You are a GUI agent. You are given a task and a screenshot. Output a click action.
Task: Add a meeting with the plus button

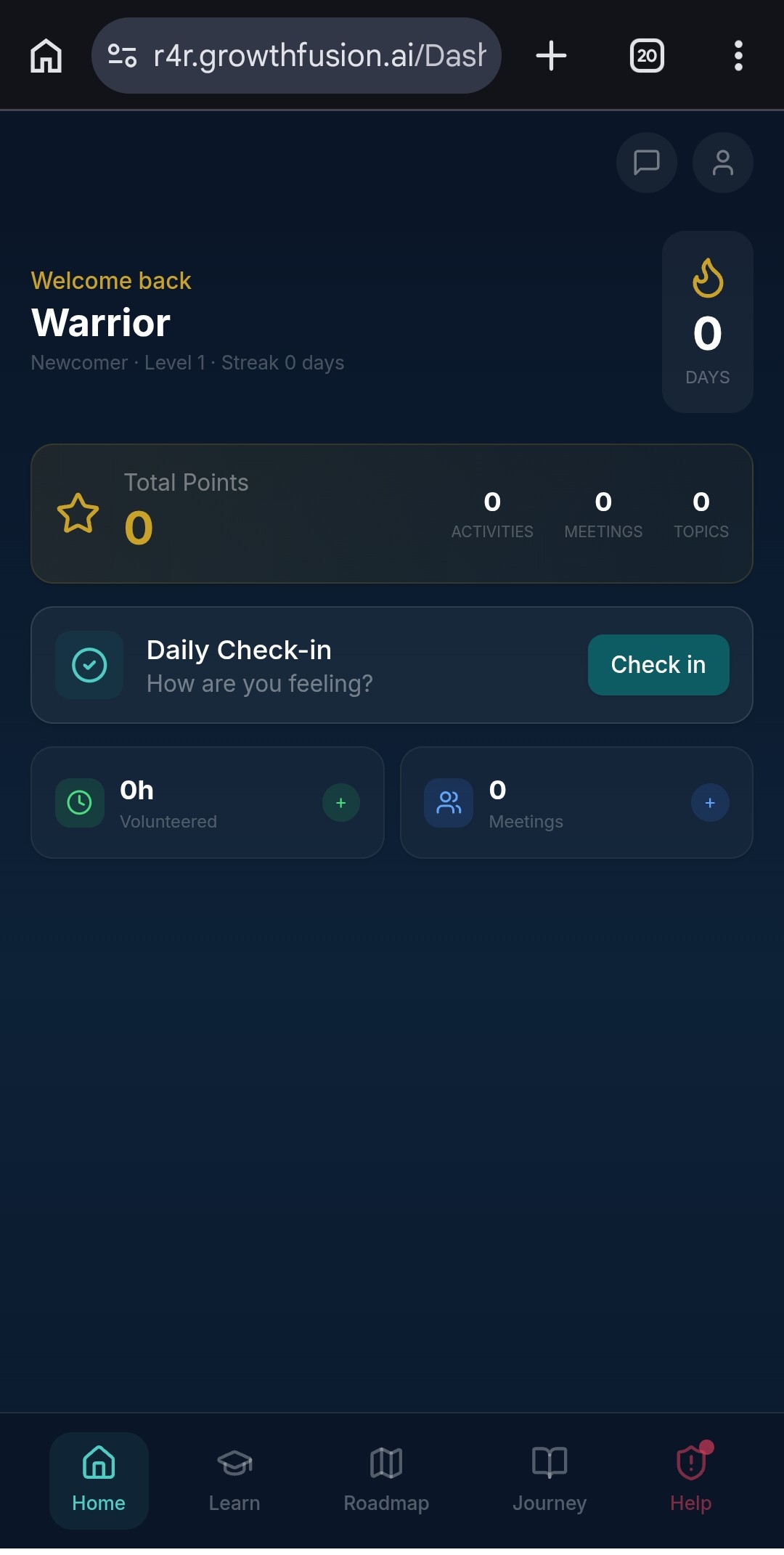(x=709, y=803)
